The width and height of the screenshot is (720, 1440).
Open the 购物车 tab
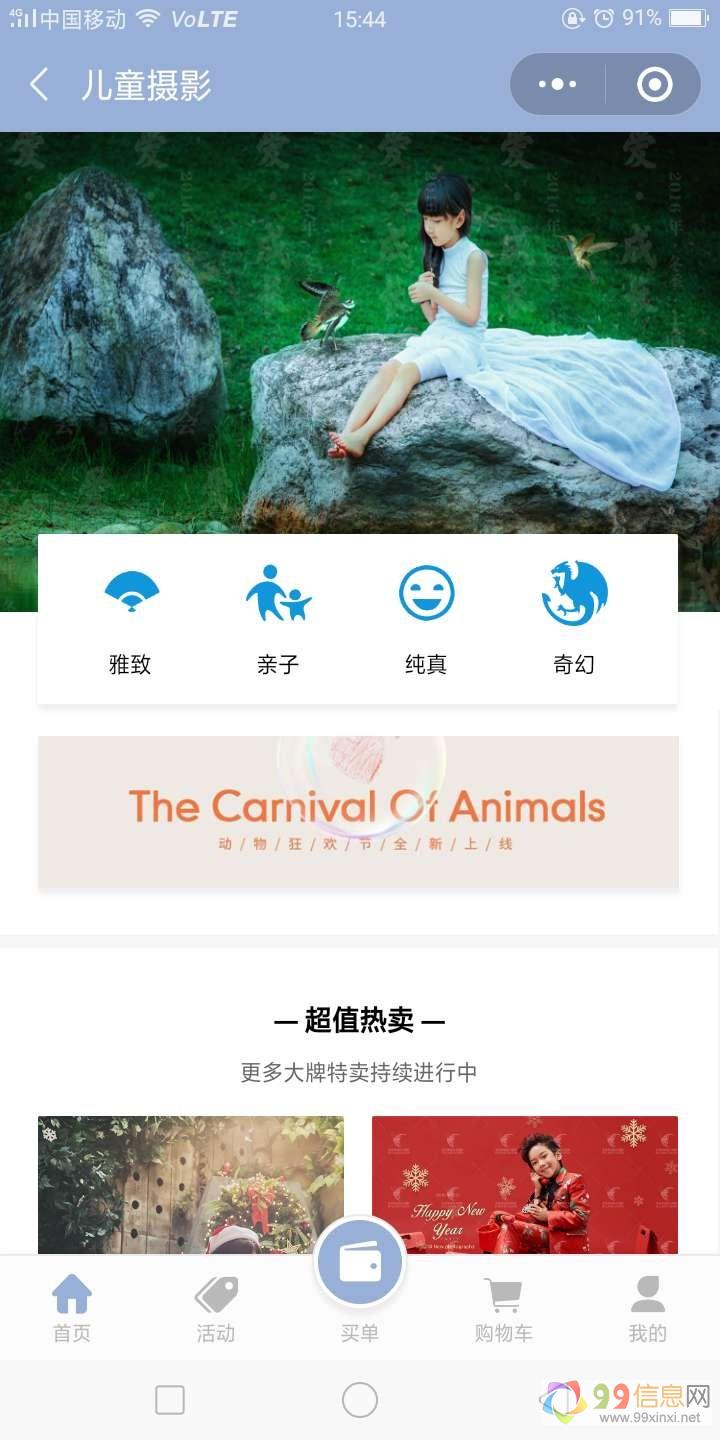click(x=503, y=1308)
